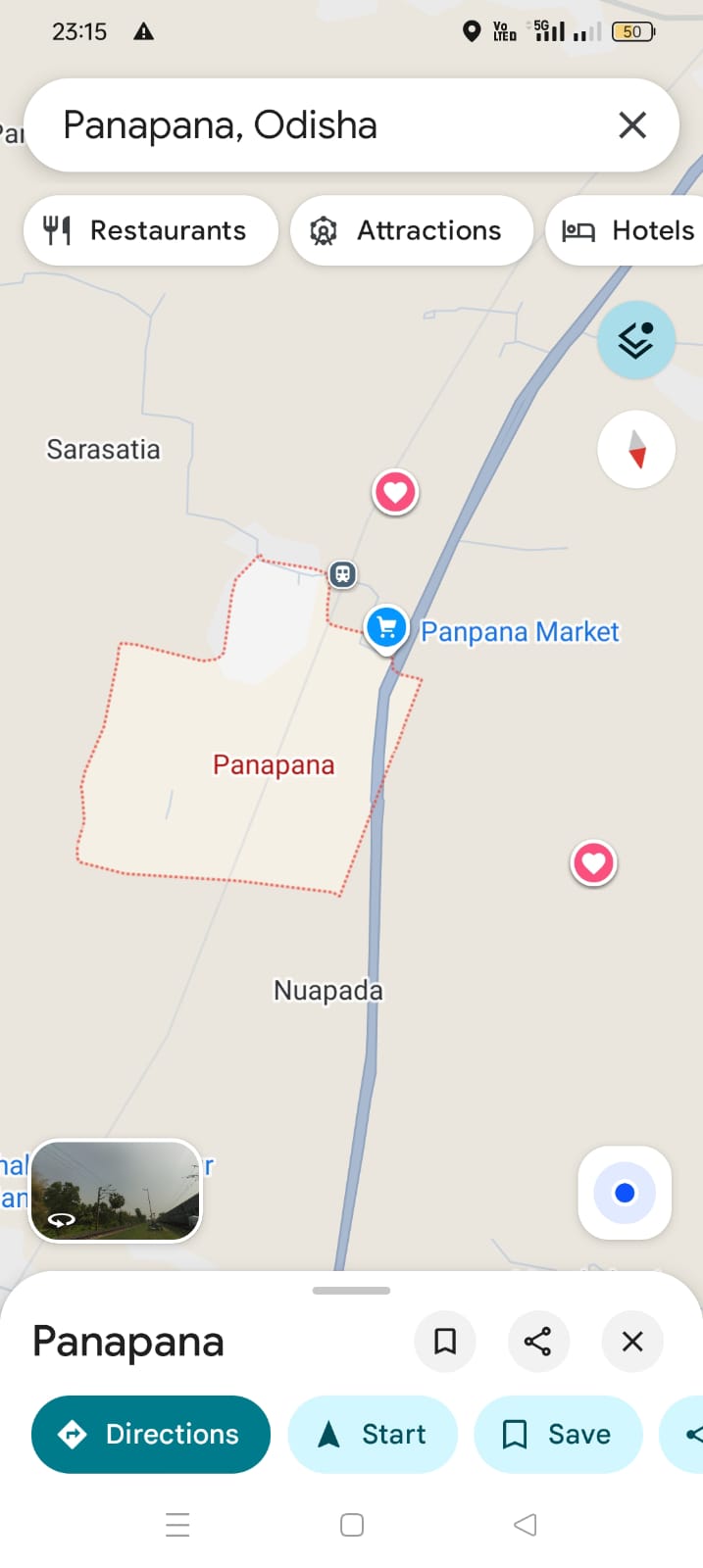This screenshot has width=703, height=1568.
Task: Open recent apps from navigation bar
Action: tap(177, 1524)
